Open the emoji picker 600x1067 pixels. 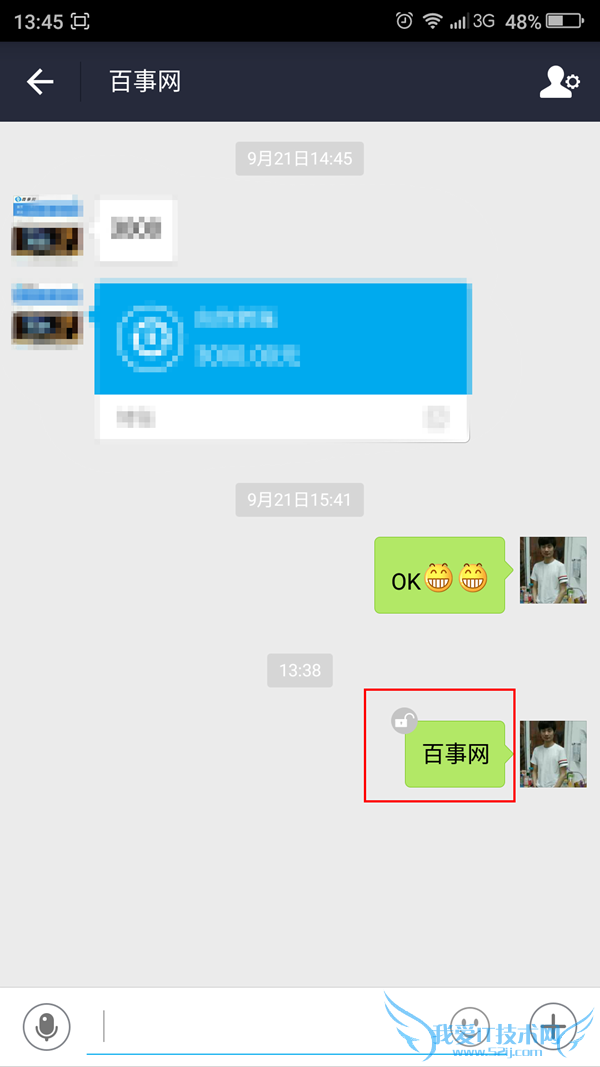click(472, 1026)
